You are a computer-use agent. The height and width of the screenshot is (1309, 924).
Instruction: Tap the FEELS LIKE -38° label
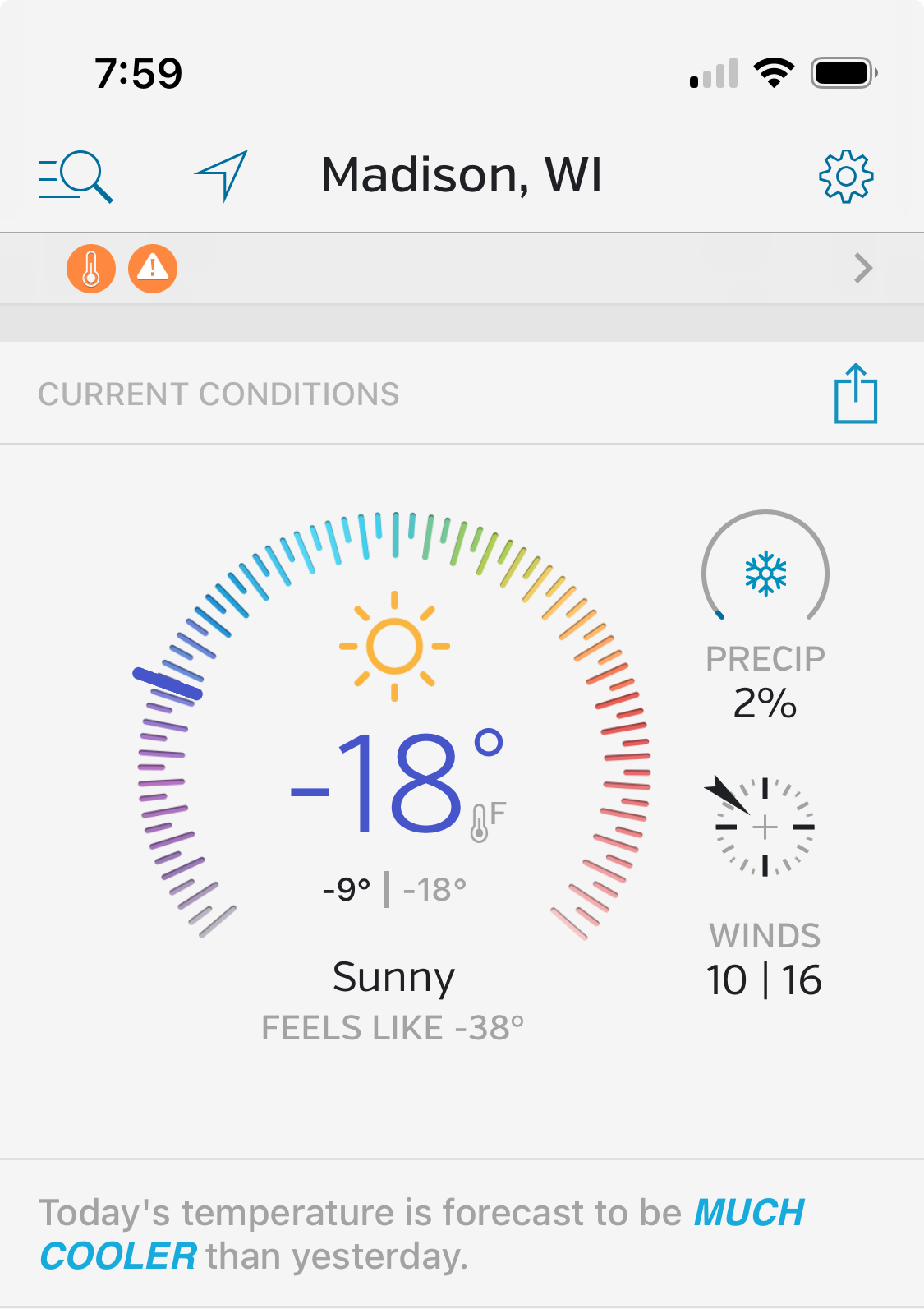(x=393, y=1026)
